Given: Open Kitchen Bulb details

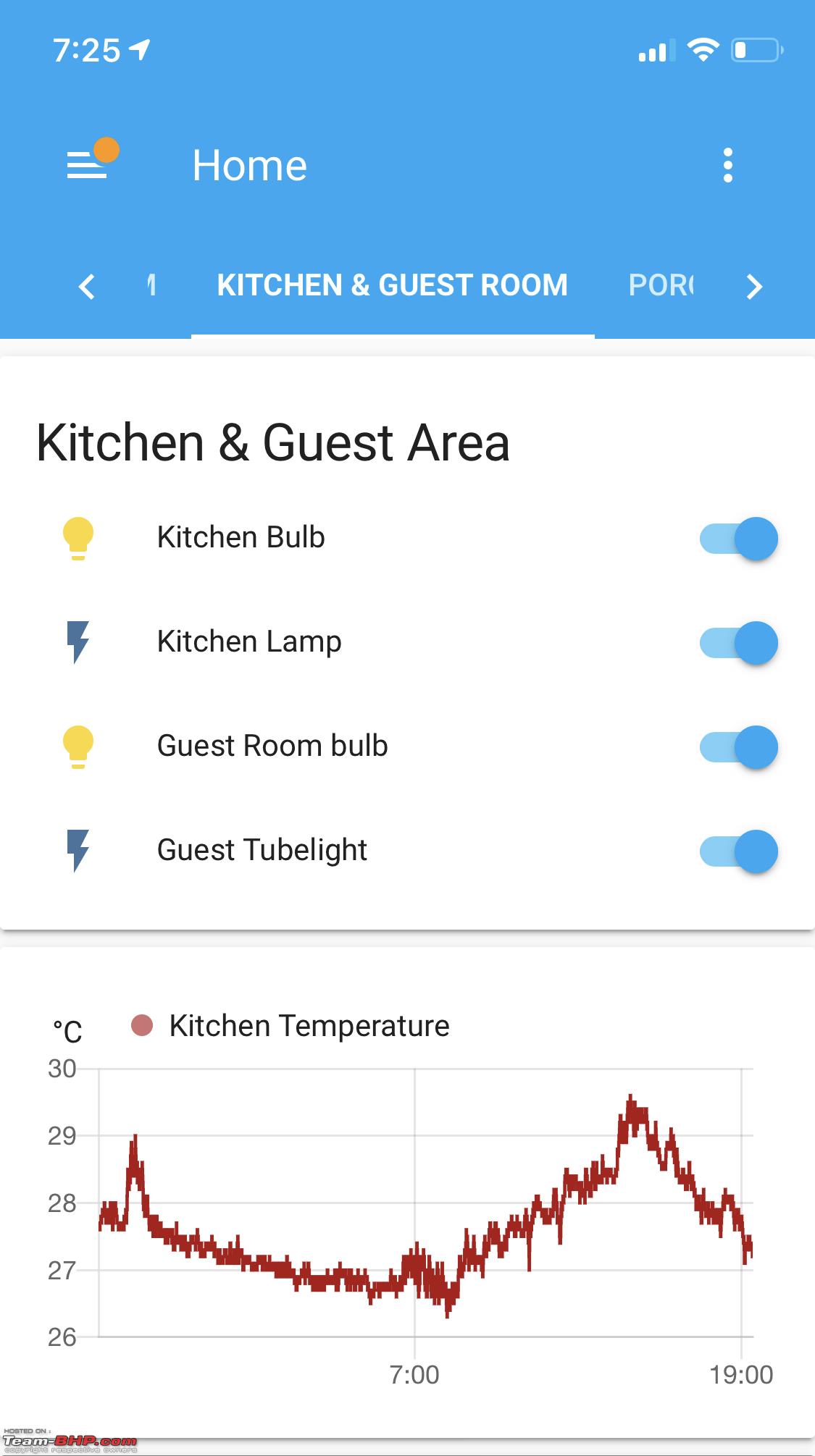Looking at the screenshot, I should (x=241, y=537).
